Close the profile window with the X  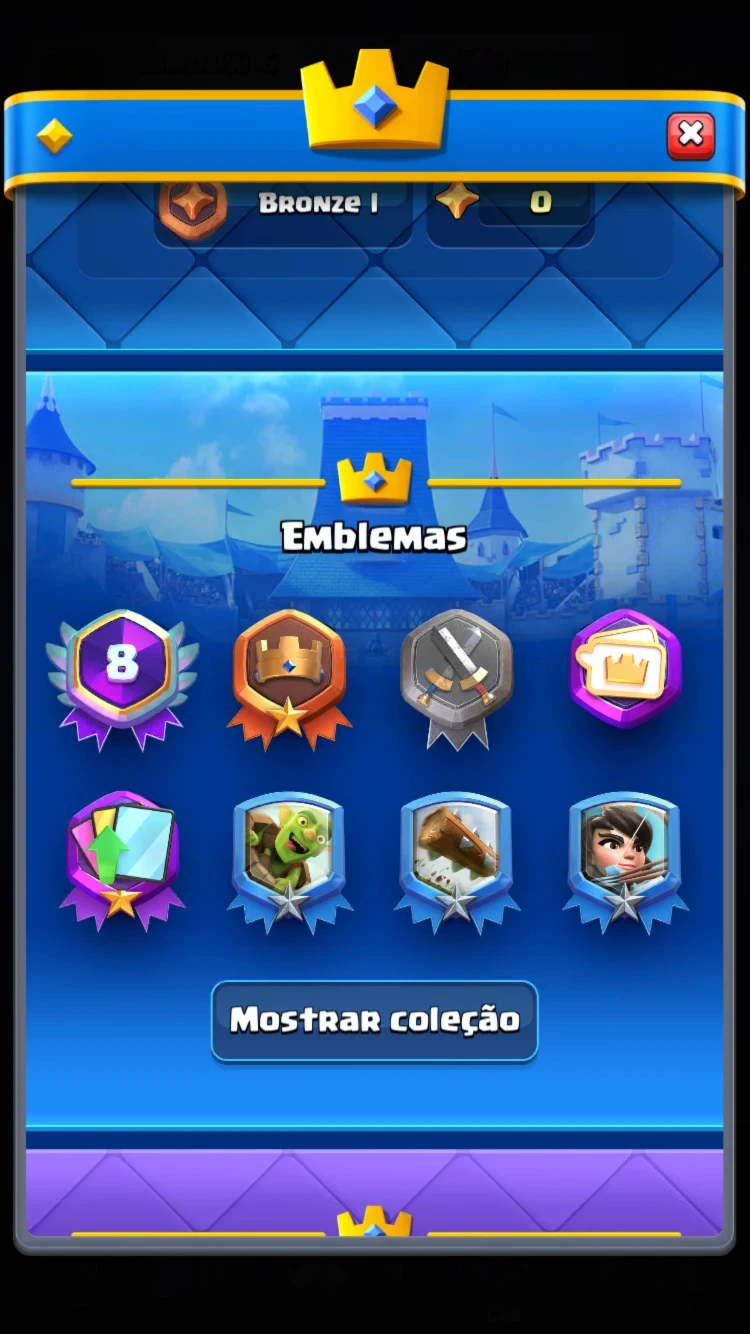691,136
